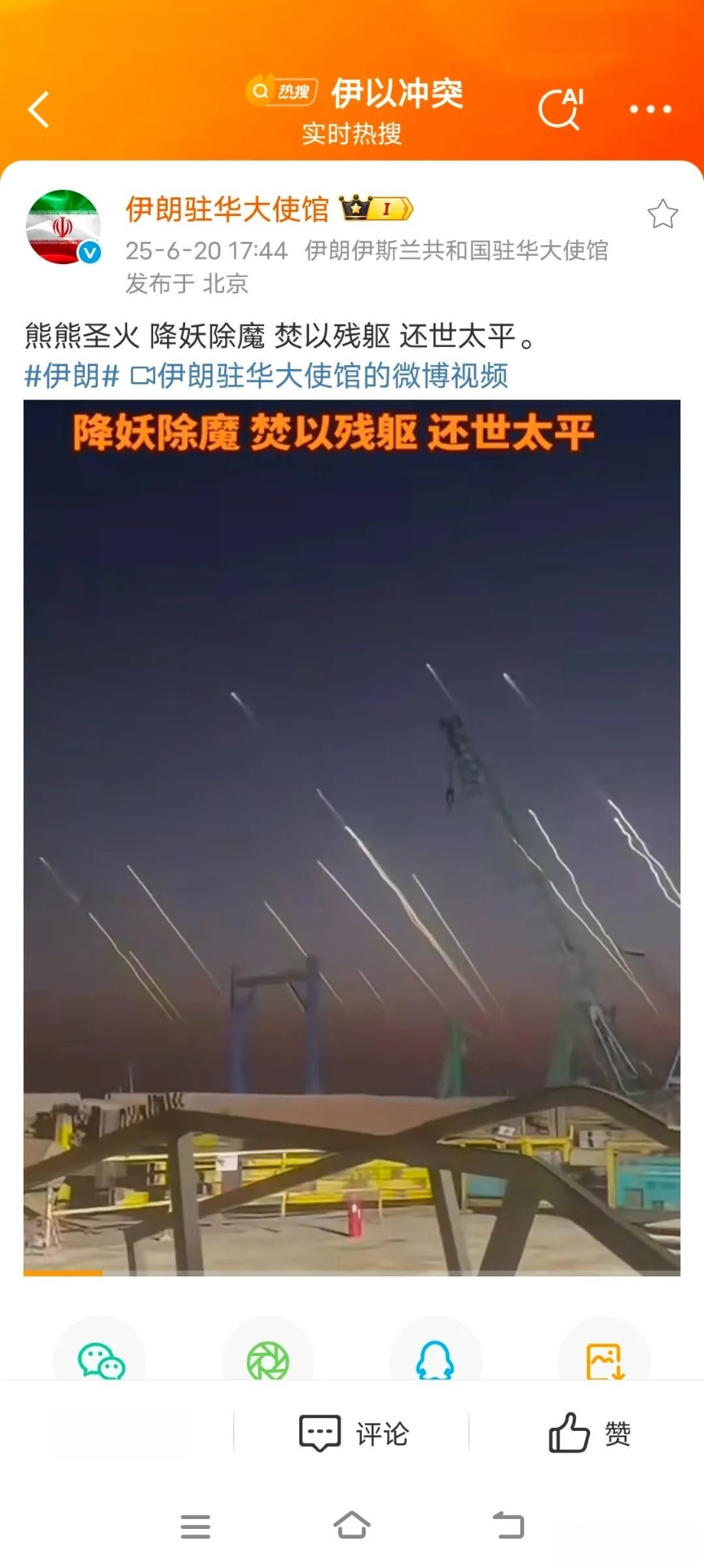Open 评论 to comment on the post
Screen dimensions: 704x1568
point(354,1433)
